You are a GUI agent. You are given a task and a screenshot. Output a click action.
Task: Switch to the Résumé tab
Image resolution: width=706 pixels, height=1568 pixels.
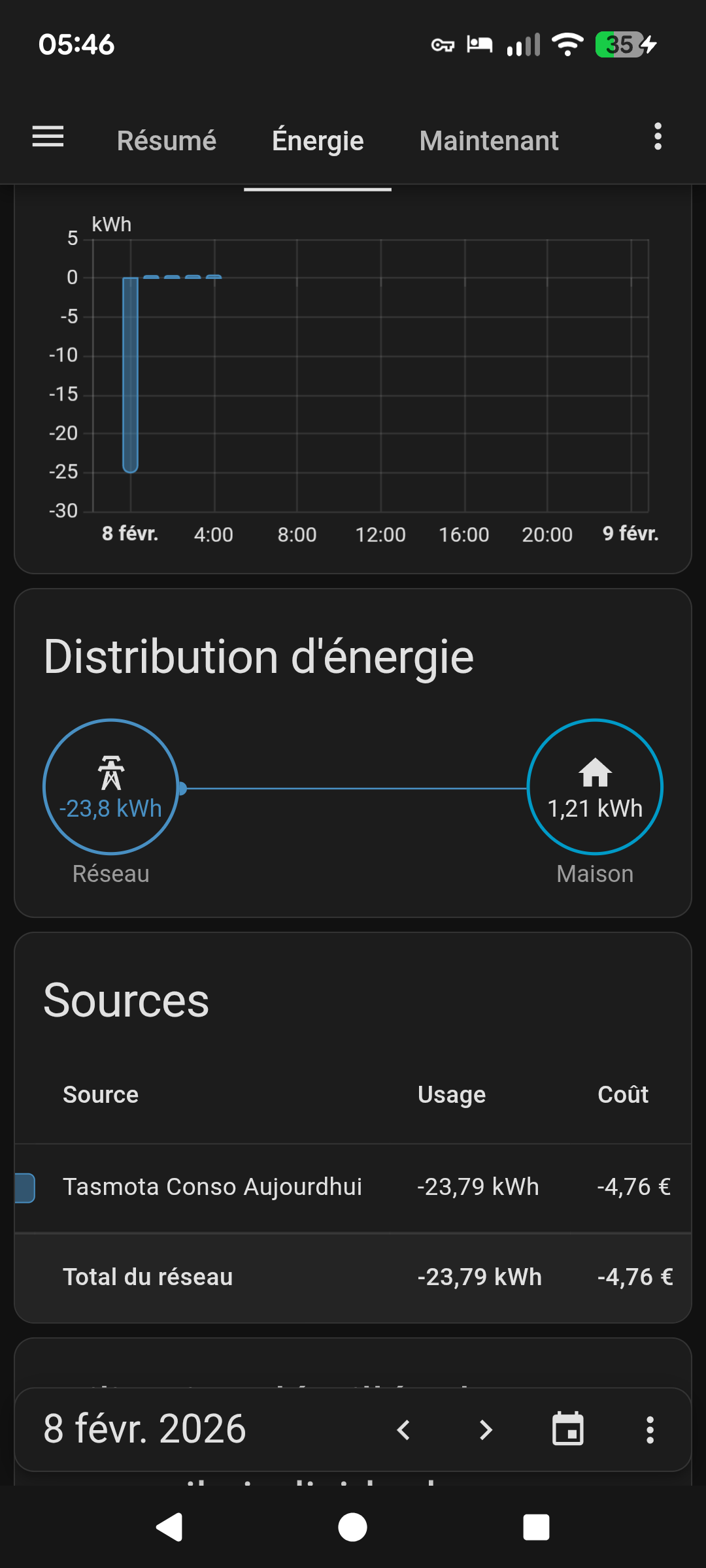click(166, 140)
